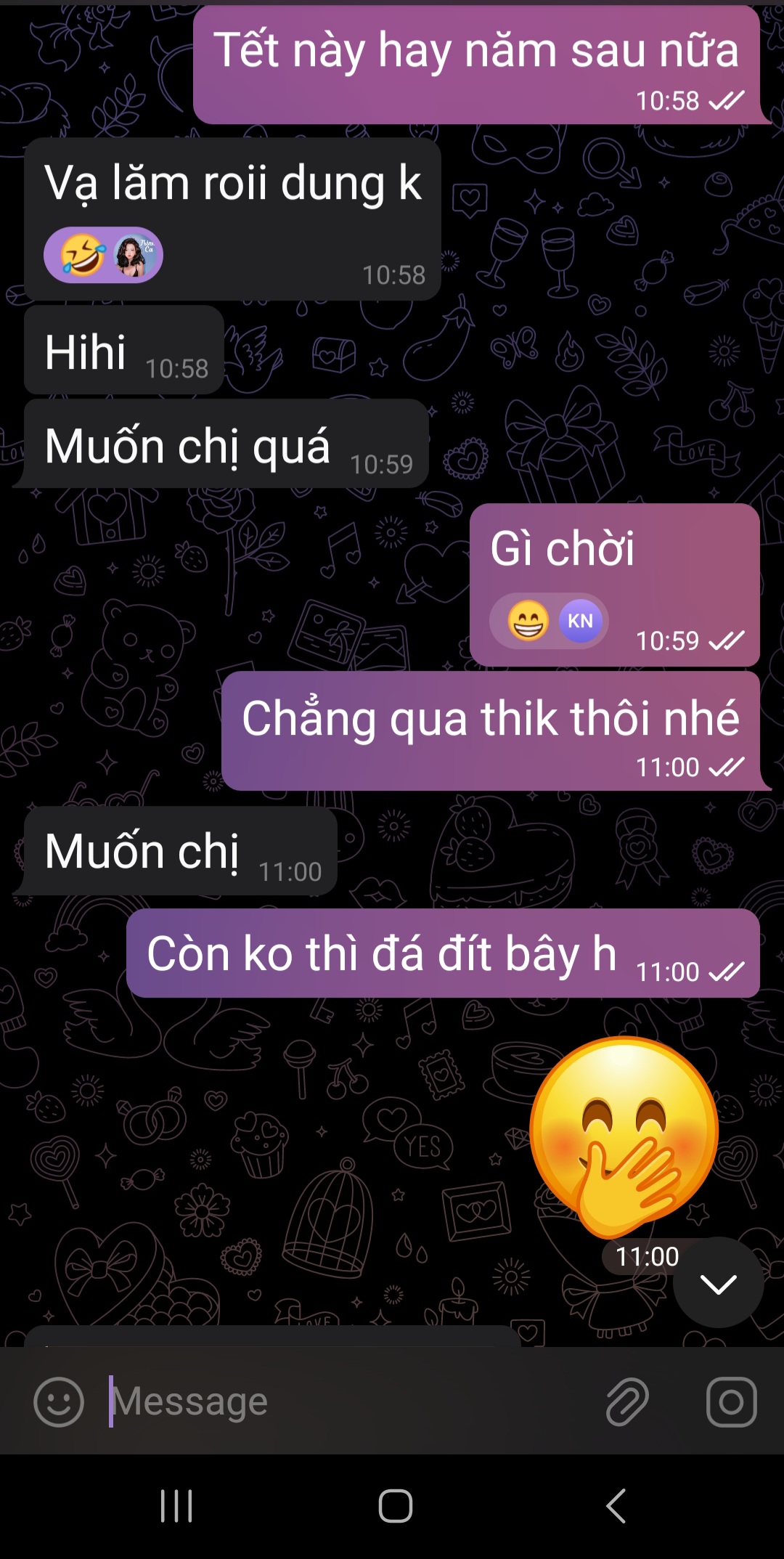Viewport: 784px width, 1559px height.
Task: Tap grinning reaction on "Gì chời" message
Action: [548, 622]
